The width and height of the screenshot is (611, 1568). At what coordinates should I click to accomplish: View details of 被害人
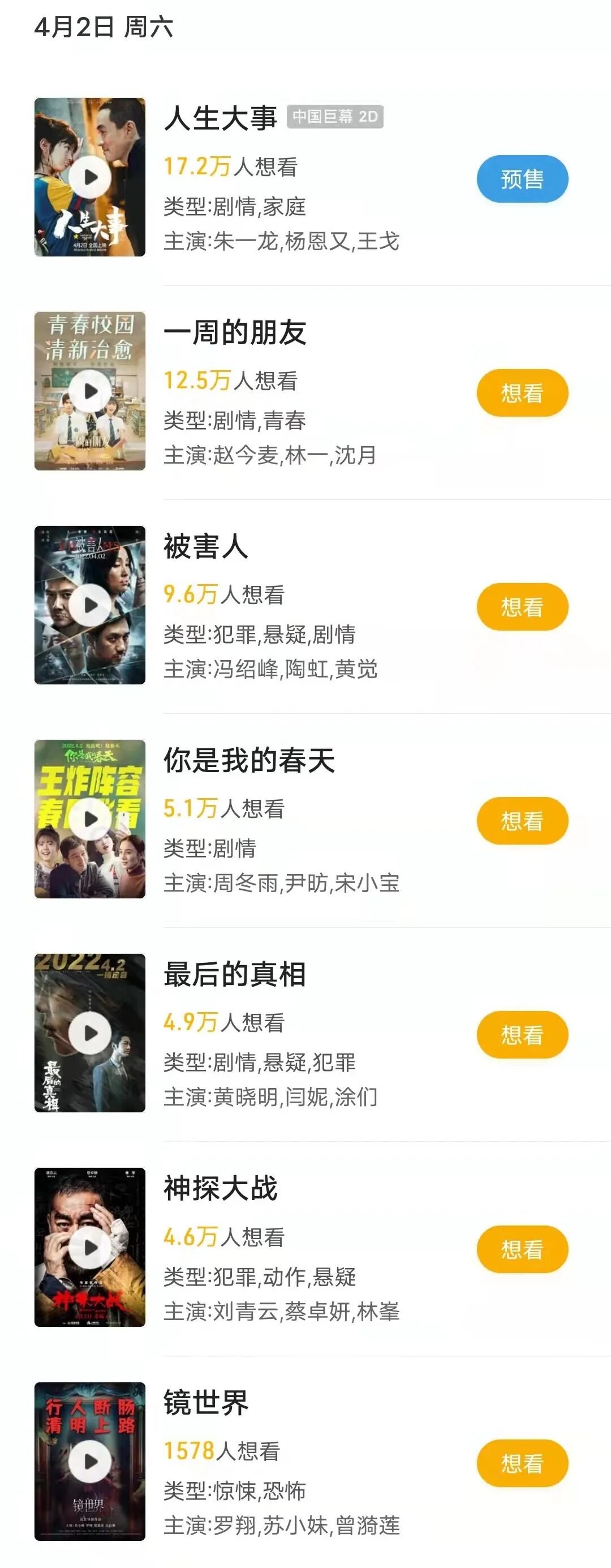click(206, 547)
